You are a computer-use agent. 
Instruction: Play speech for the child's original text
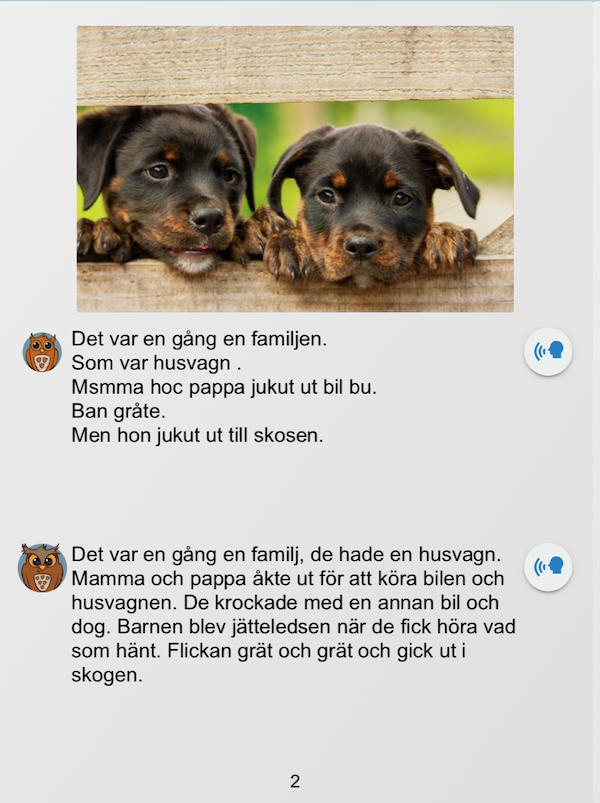548,351
